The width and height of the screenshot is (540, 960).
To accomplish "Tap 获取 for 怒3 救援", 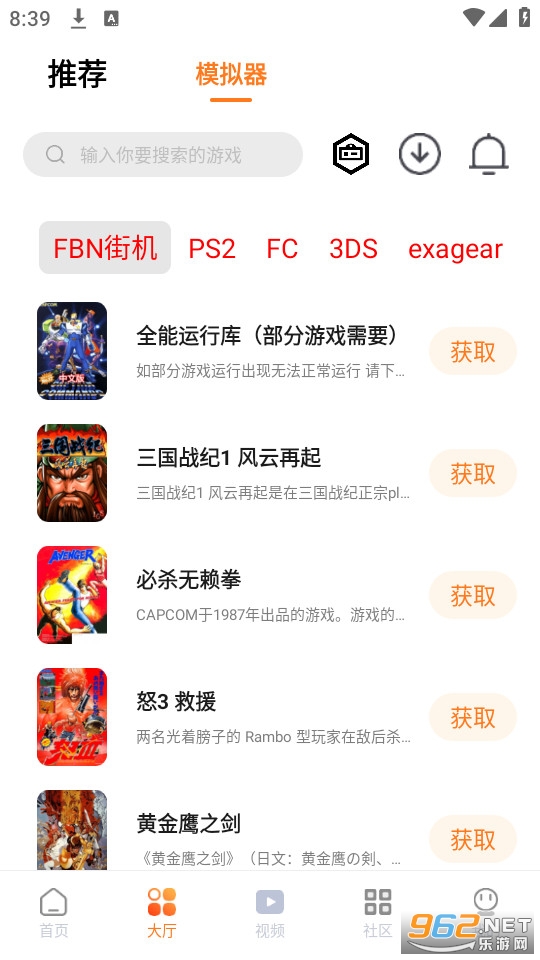I will (x=473, y=717).
